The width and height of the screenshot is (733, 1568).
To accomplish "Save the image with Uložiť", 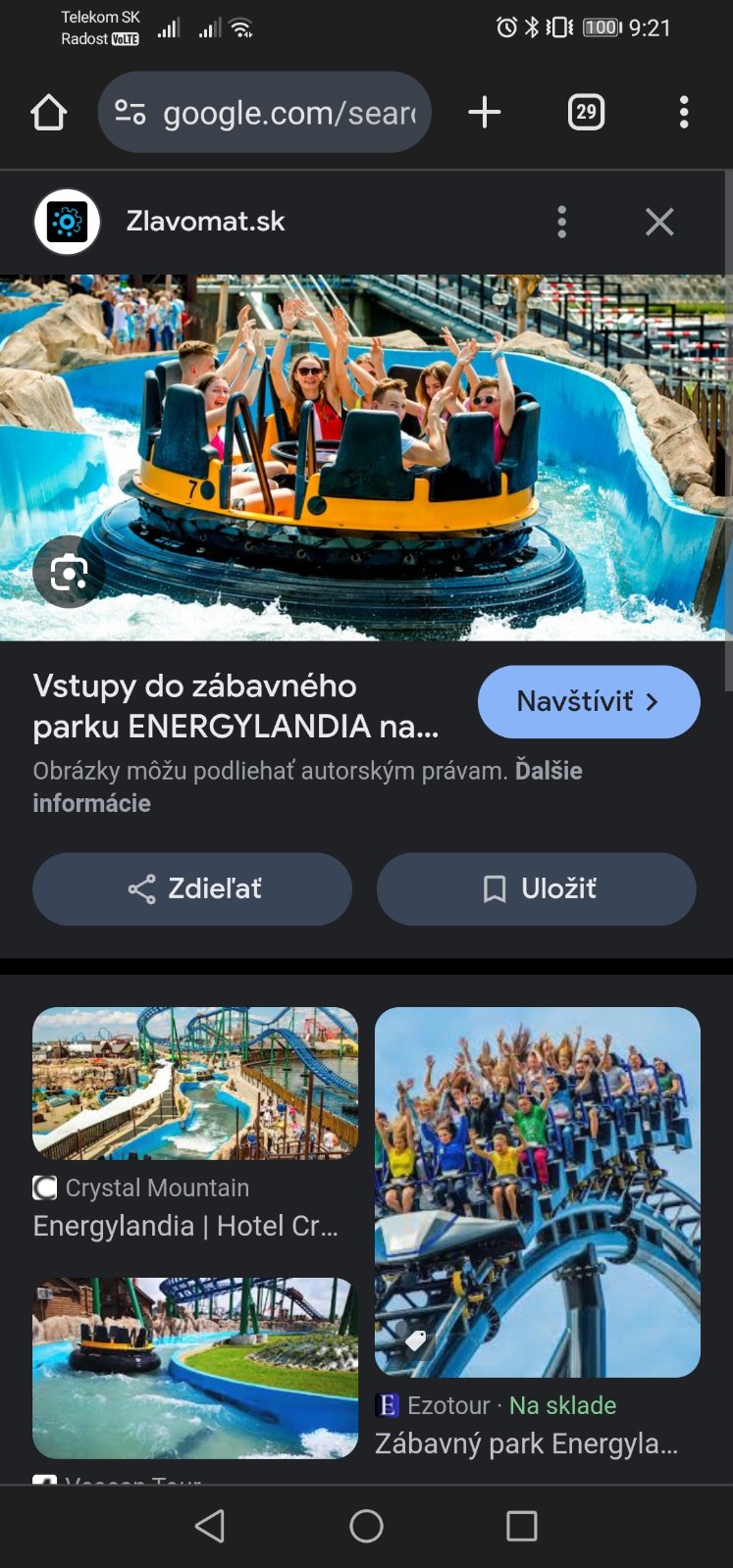I will click(537, 888).
